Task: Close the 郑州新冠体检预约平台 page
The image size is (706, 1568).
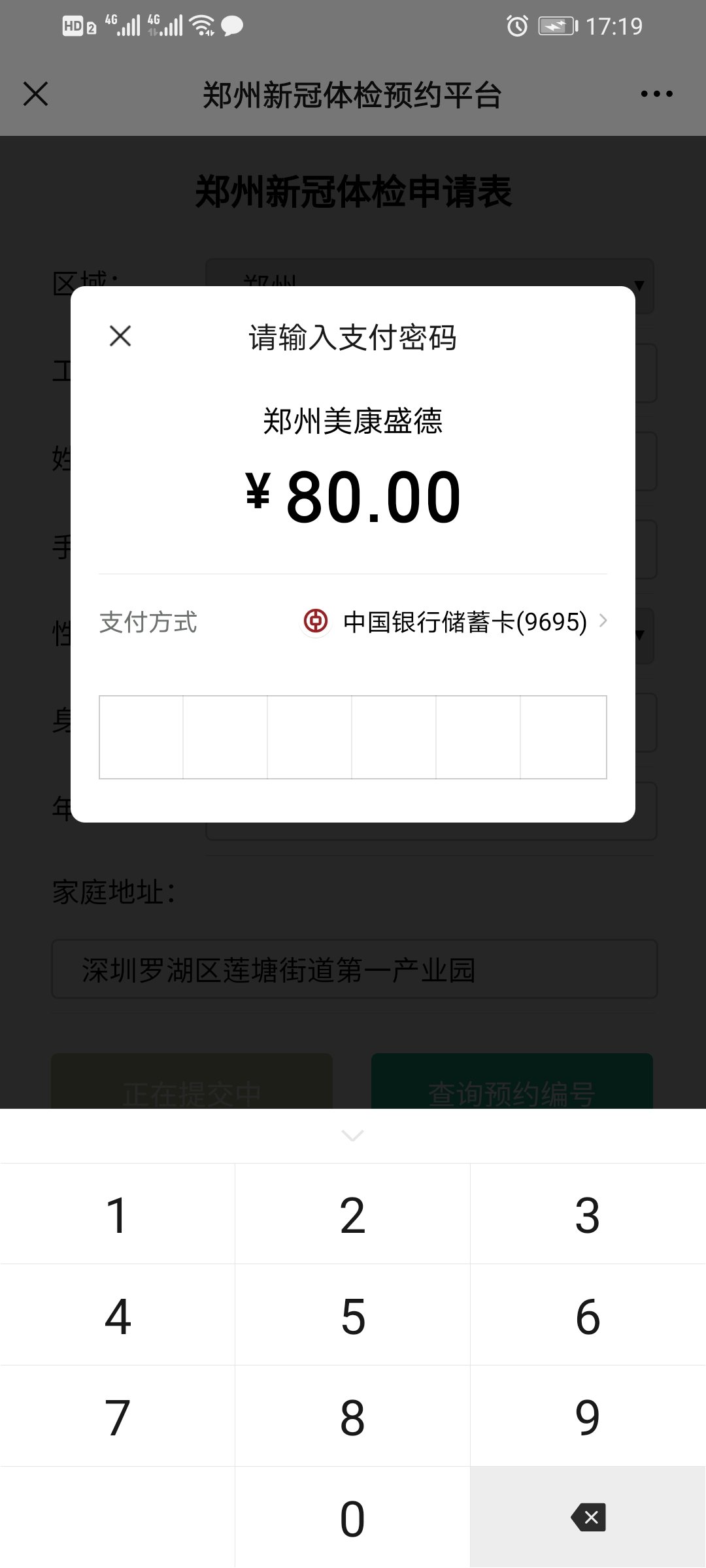Action: click(36, 94)
